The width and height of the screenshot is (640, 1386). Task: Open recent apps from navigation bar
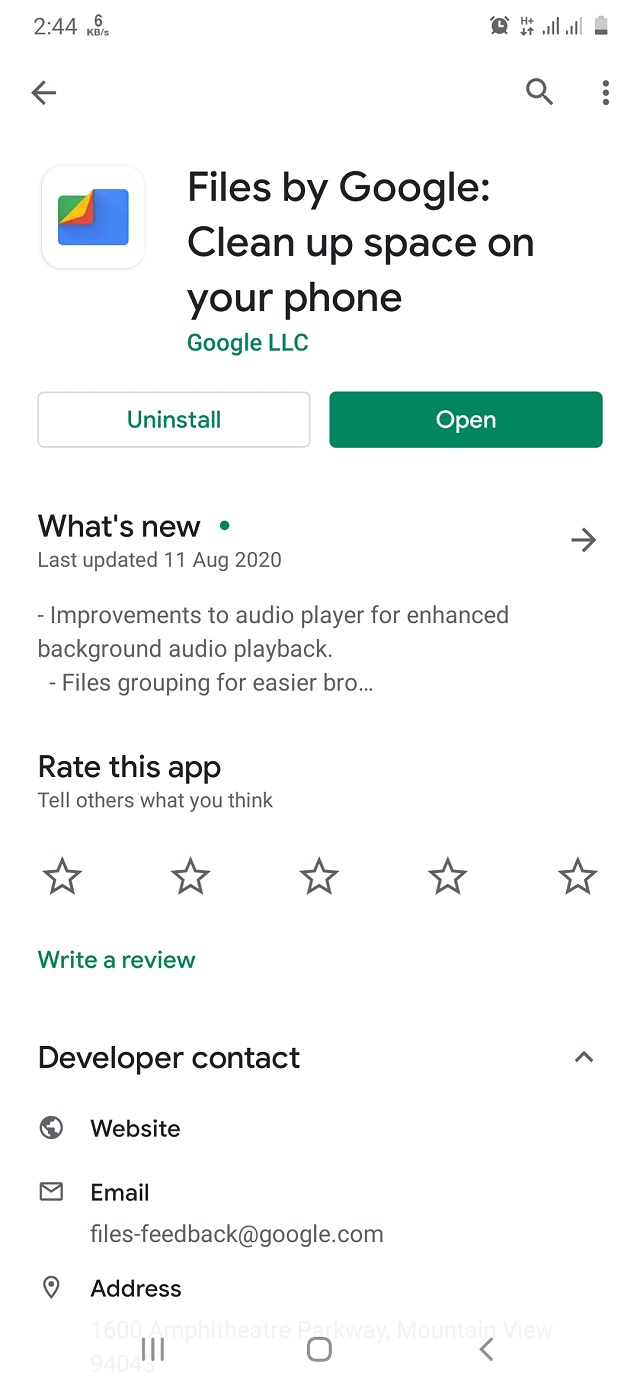pyautogui.click(x=153, y=1350)
